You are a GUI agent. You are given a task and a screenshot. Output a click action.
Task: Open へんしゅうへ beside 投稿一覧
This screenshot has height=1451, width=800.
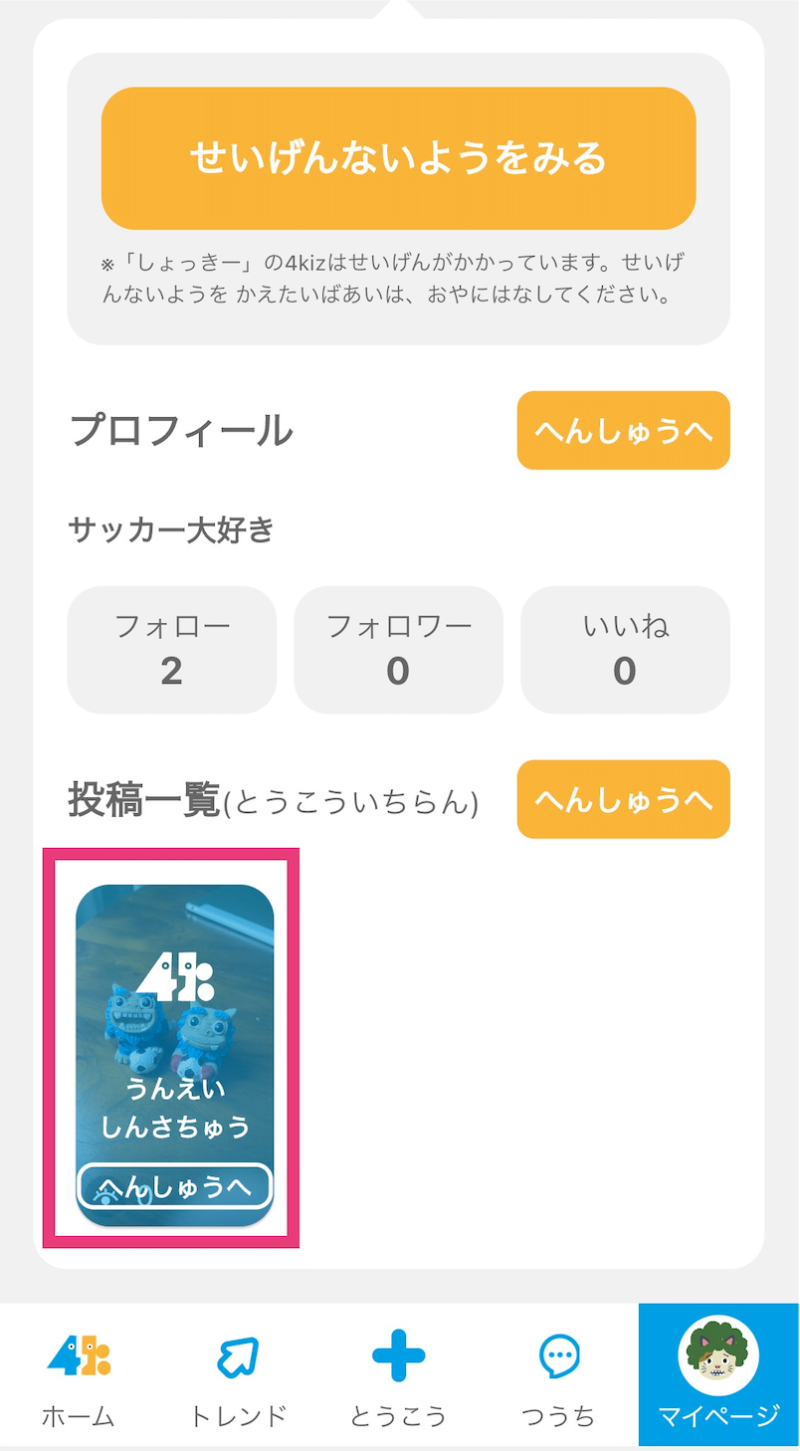coord(623,799)
